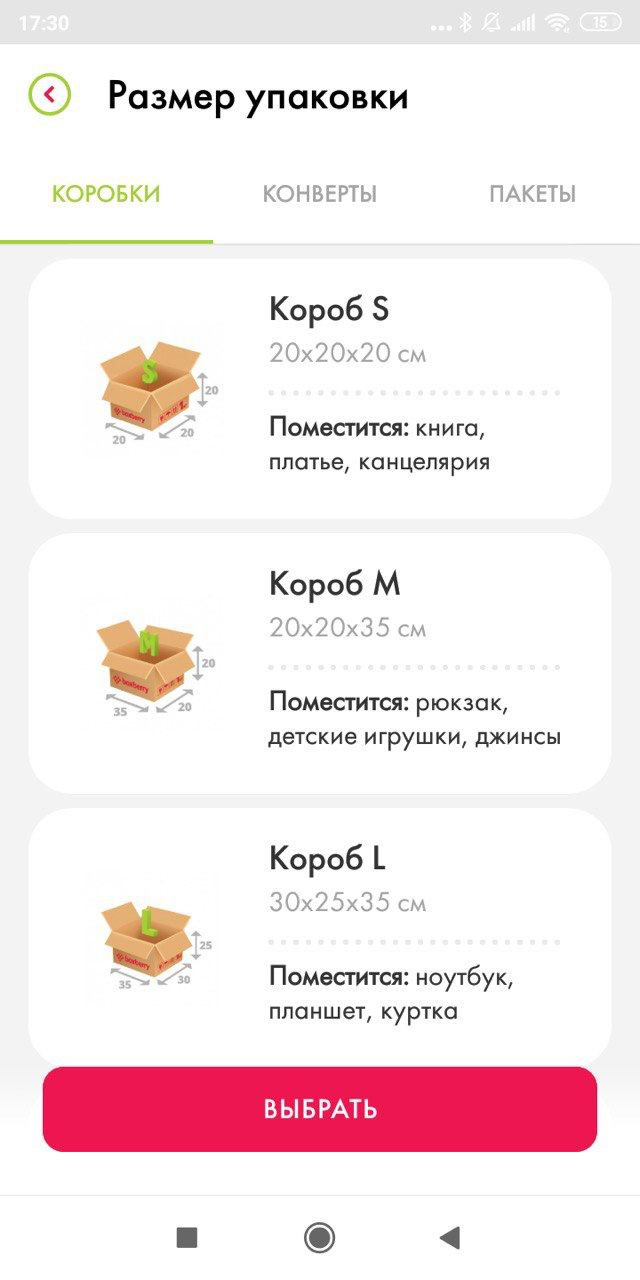The width and height of the screenshot is (640, 1280).
Task: Open recent apps with the square button
Action: [187, 1238]
